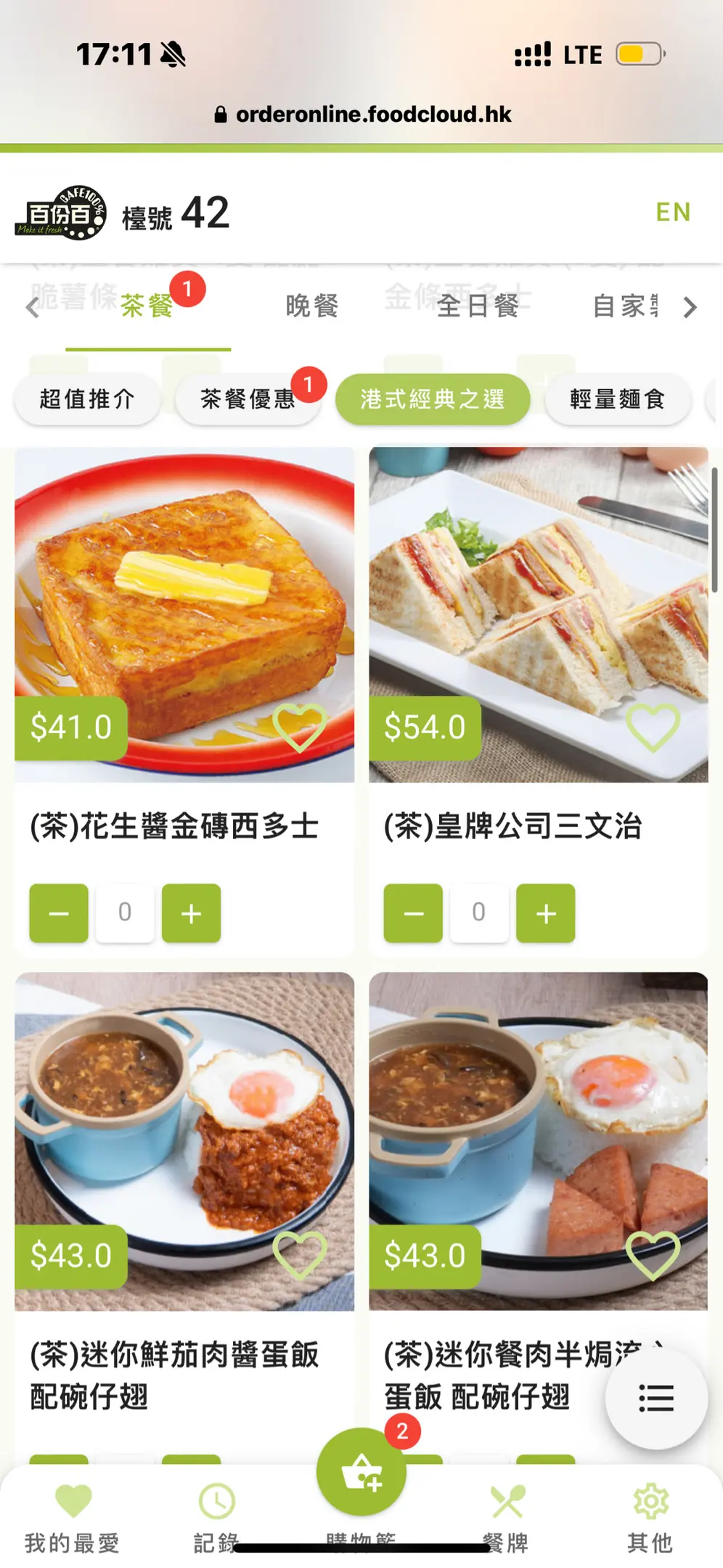Choose the 輕量麵食 category chip
Screen dimensions: 723x1568
(x=617, y=399)
